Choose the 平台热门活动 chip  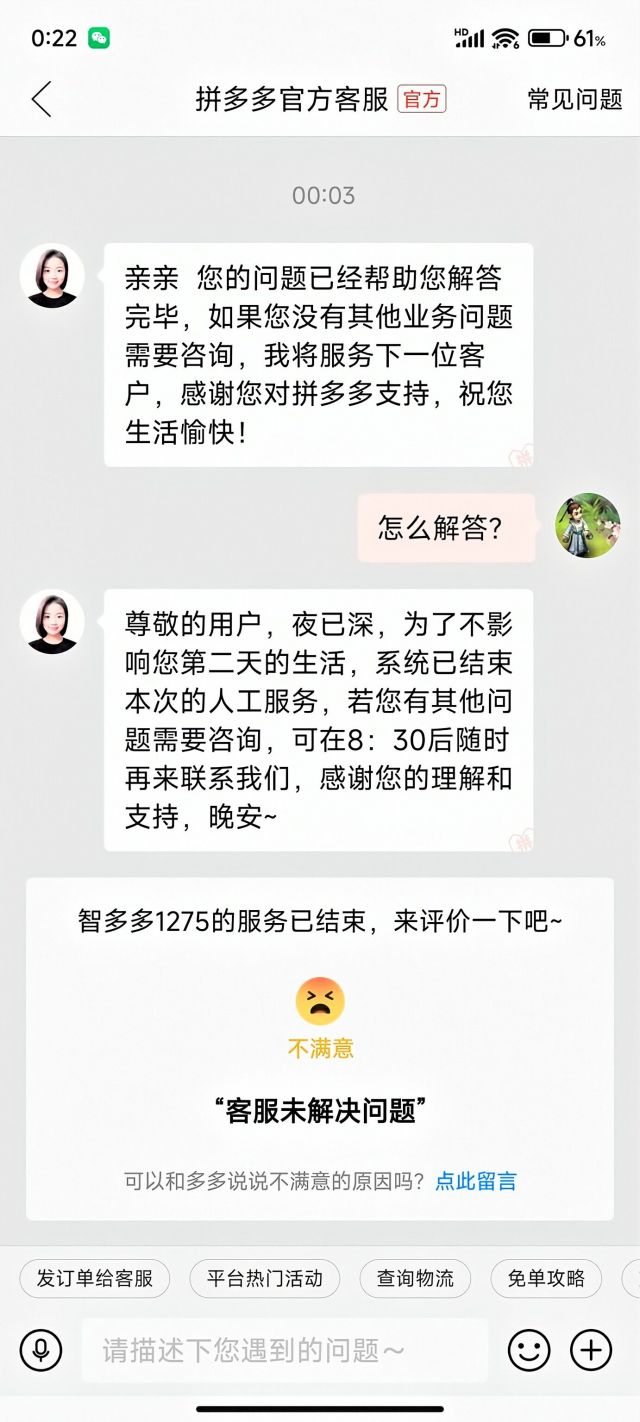[265, 1278]
